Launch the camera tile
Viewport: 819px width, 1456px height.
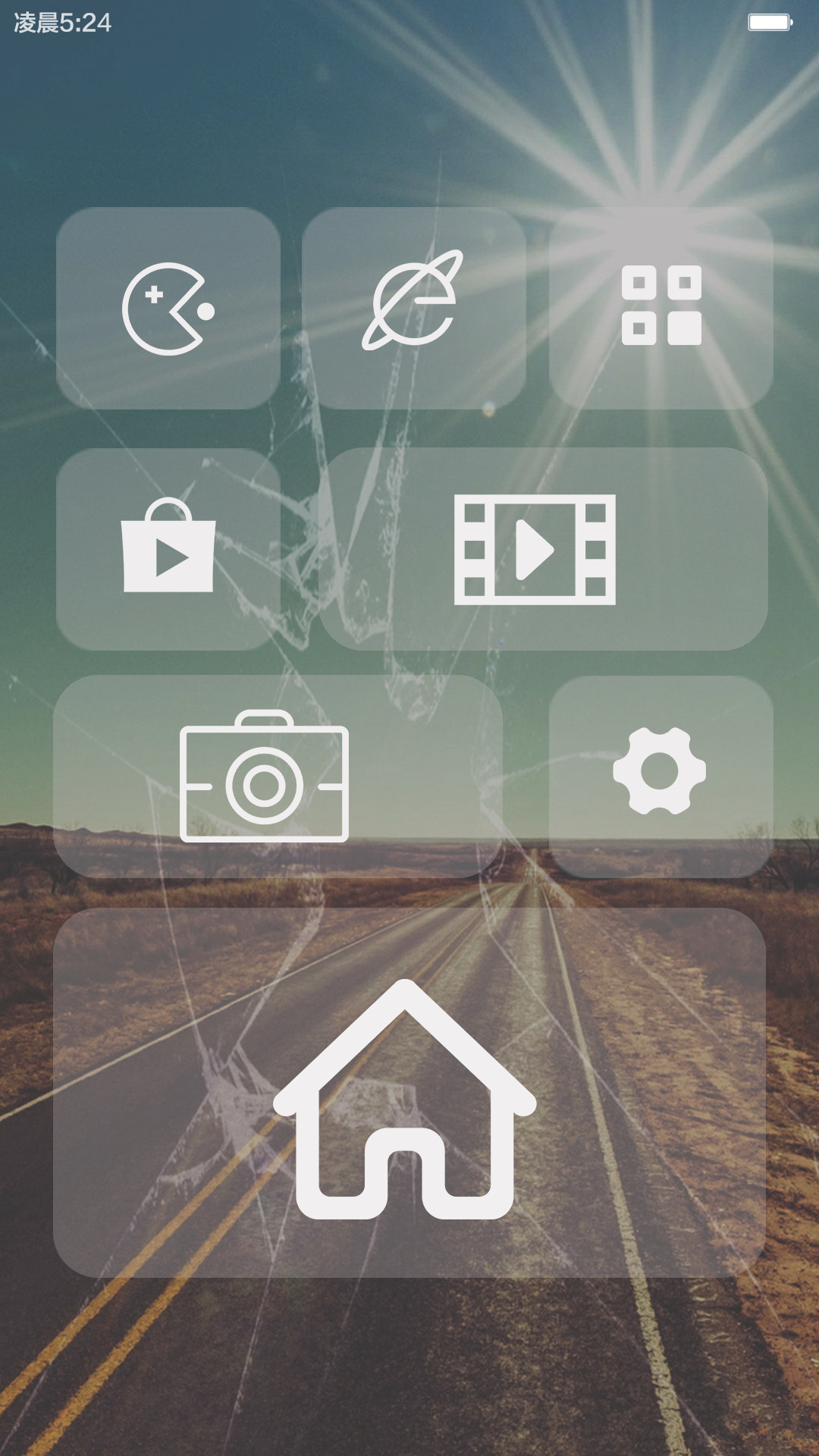tap(278, 777)
